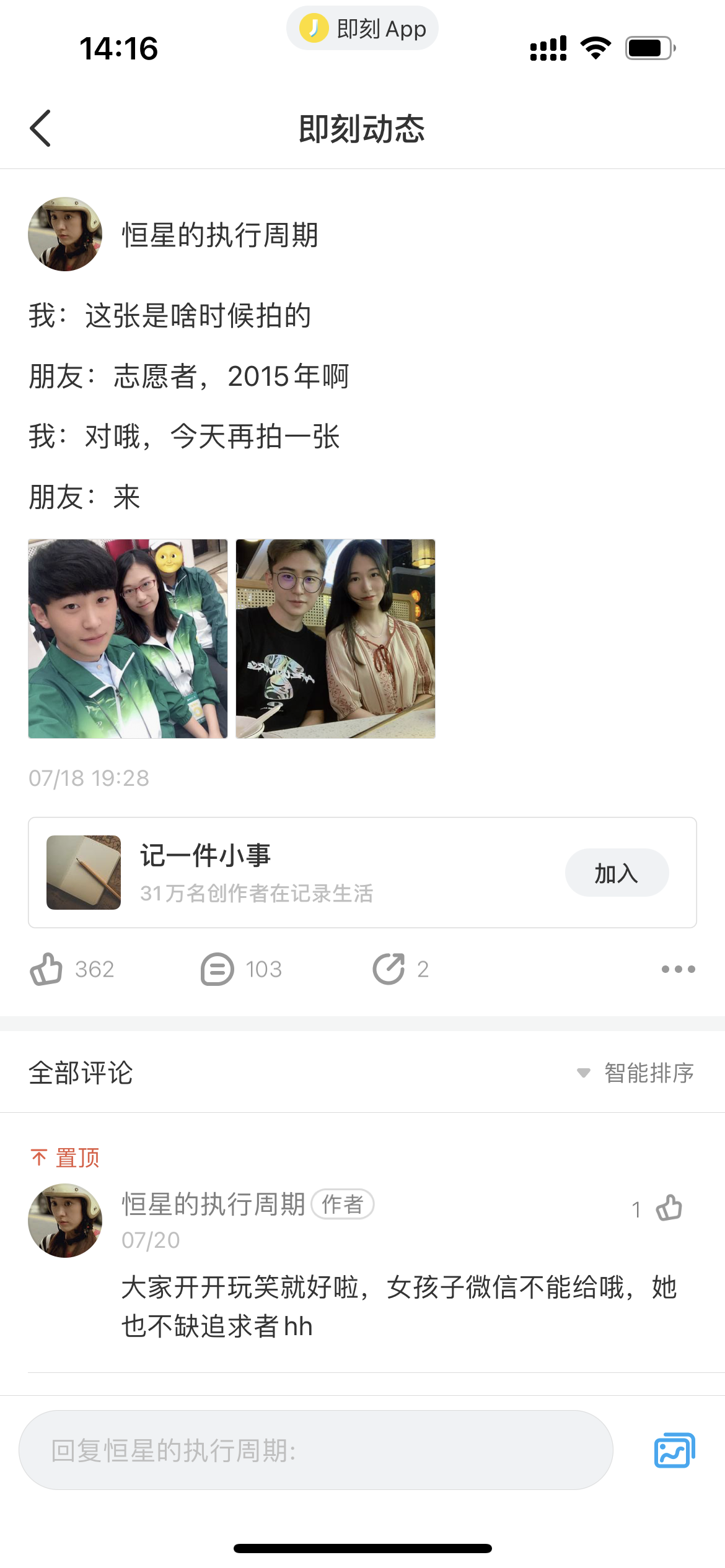Viewport: 725px width, 1568px height.
Task: Tap 加入 to join 记一件小事
Action: 617,873
